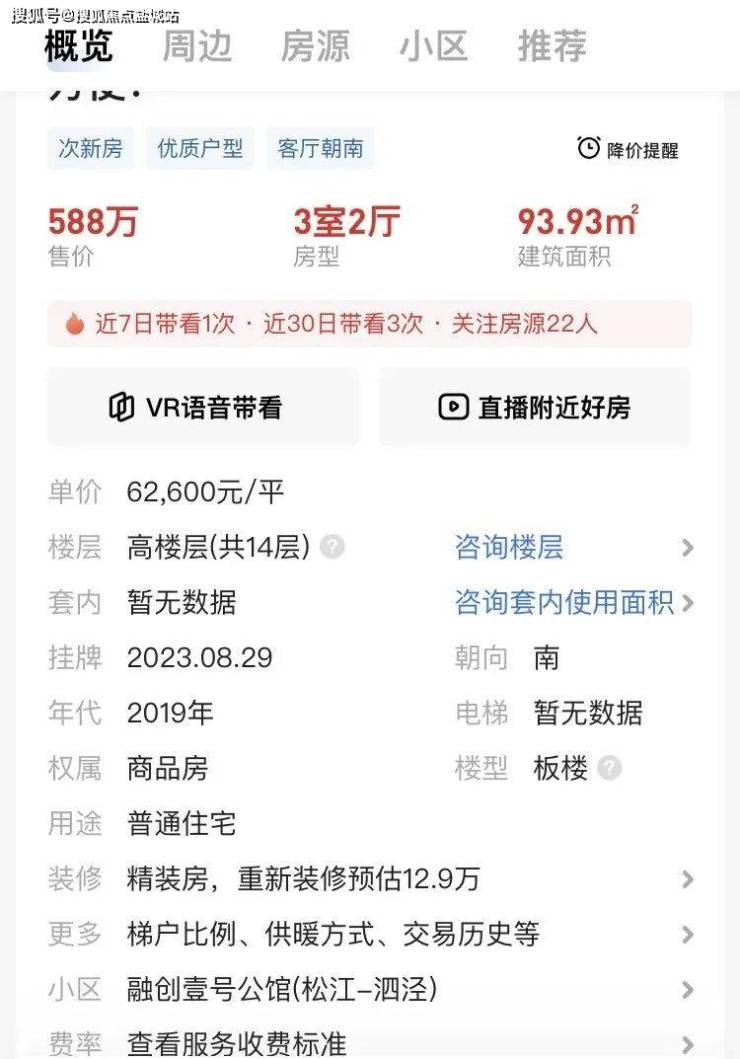Open the 房源 tab

click(x=315, y=47)
